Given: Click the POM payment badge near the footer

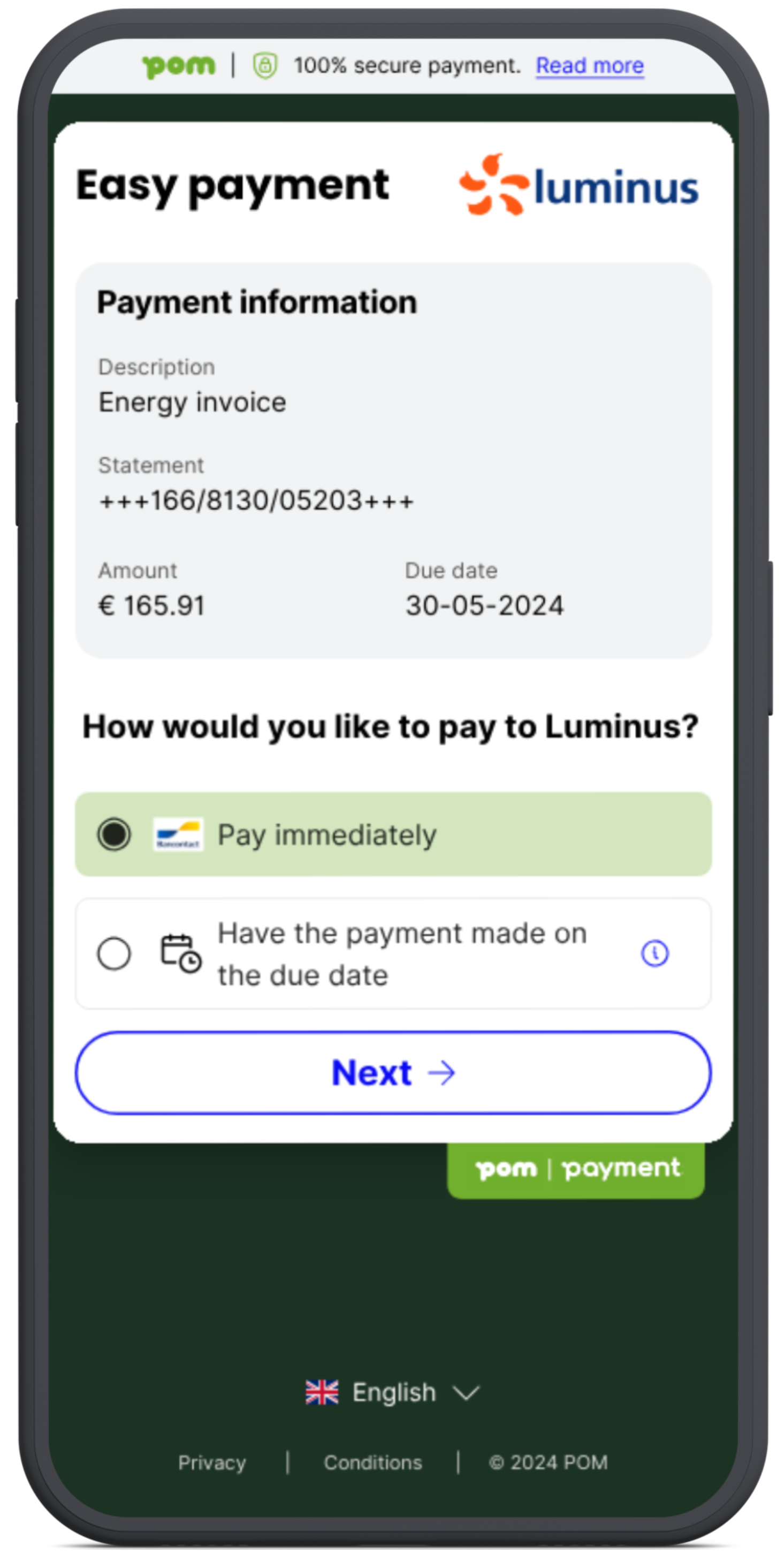Looking at the screenshot, I should [576, 1168].
